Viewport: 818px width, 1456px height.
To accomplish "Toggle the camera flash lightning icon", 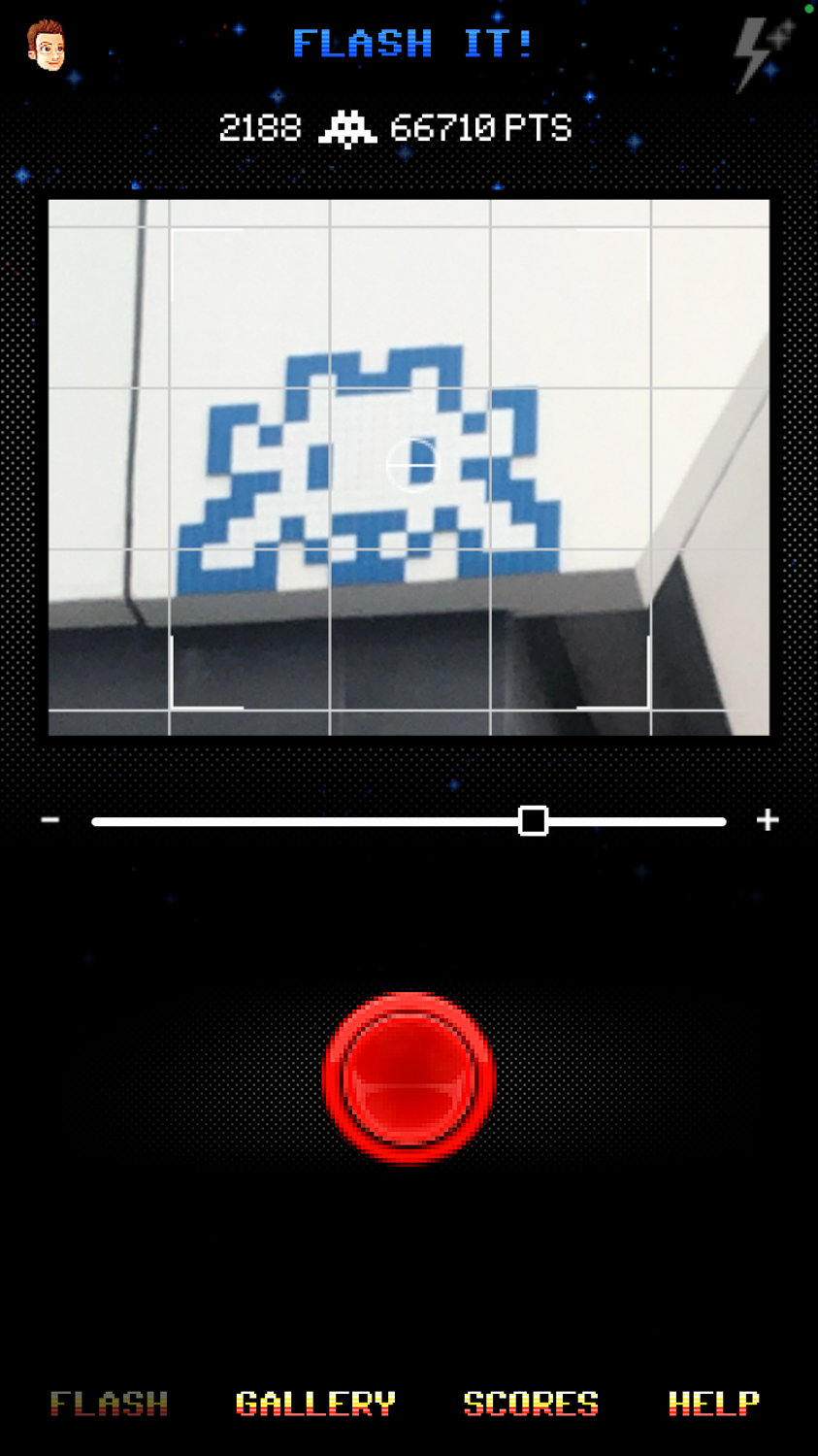I will click(762, 53).
